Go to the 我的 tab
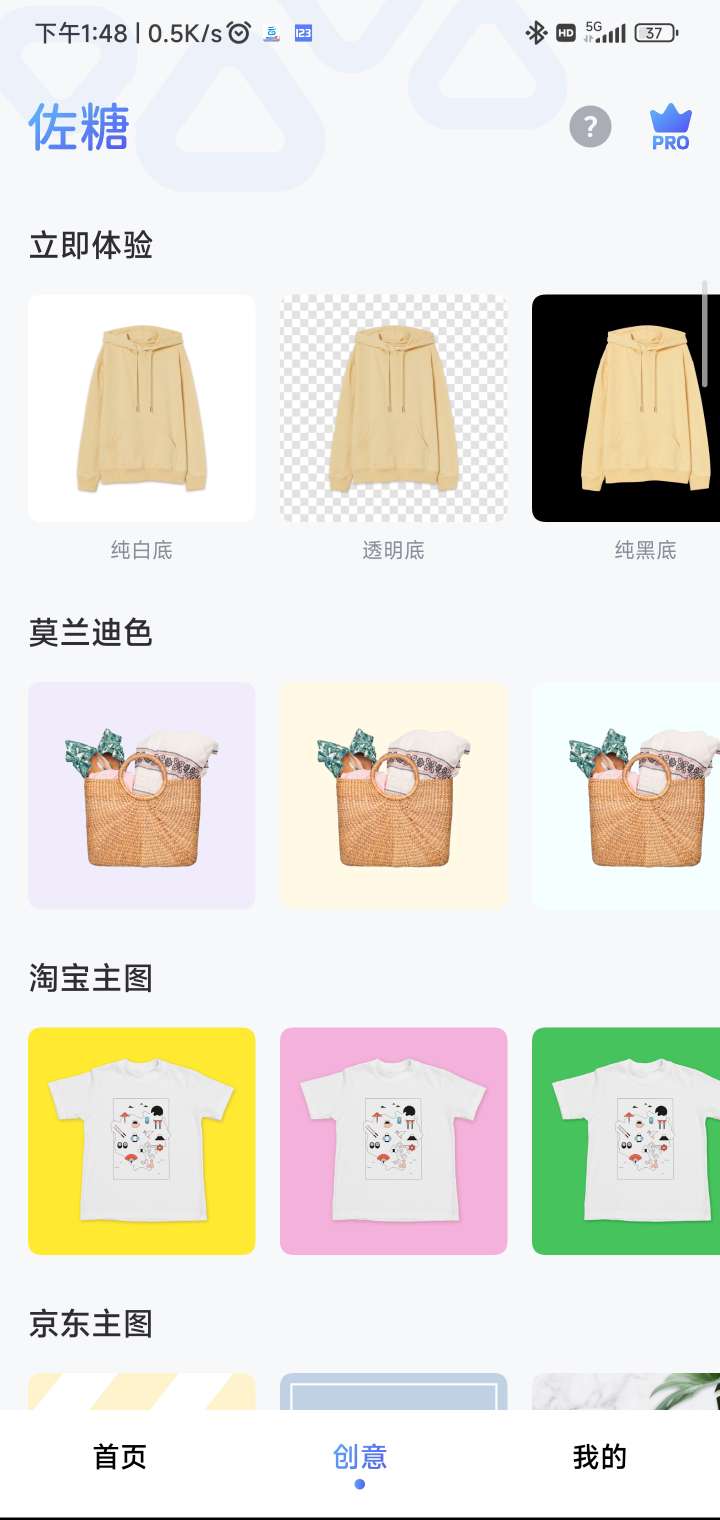The width and height of the screenshot is (720, 1520). (x=600, y=1457)
